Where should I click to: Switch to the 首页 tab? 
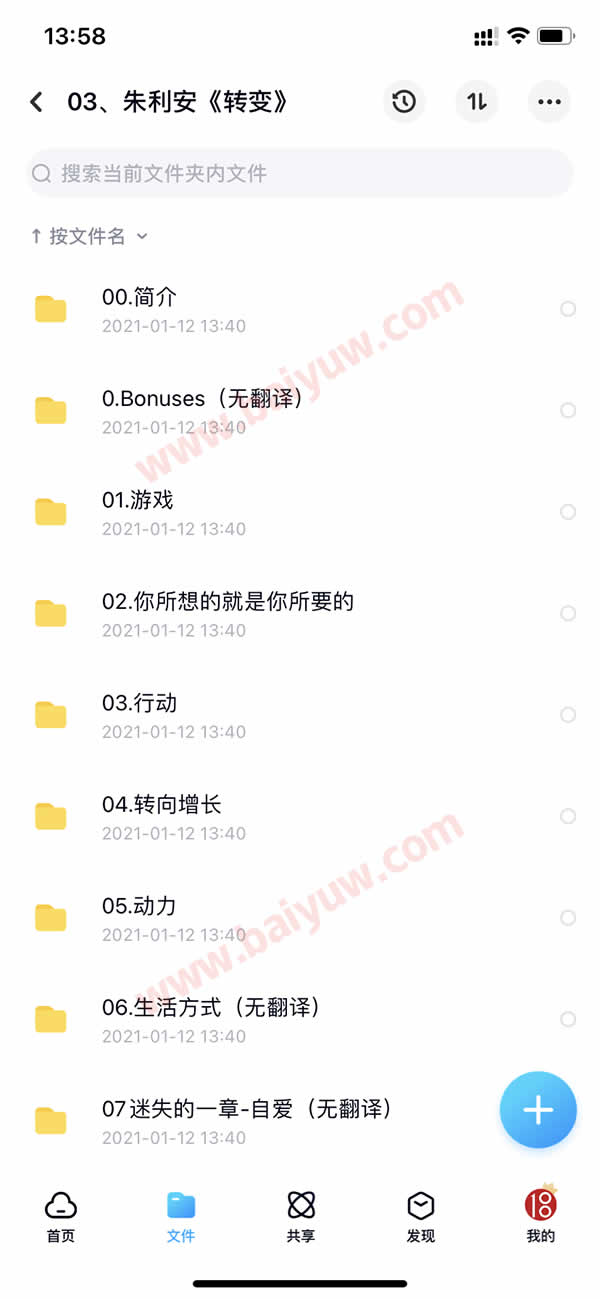pyautogui.click(x=61, y=1217)
